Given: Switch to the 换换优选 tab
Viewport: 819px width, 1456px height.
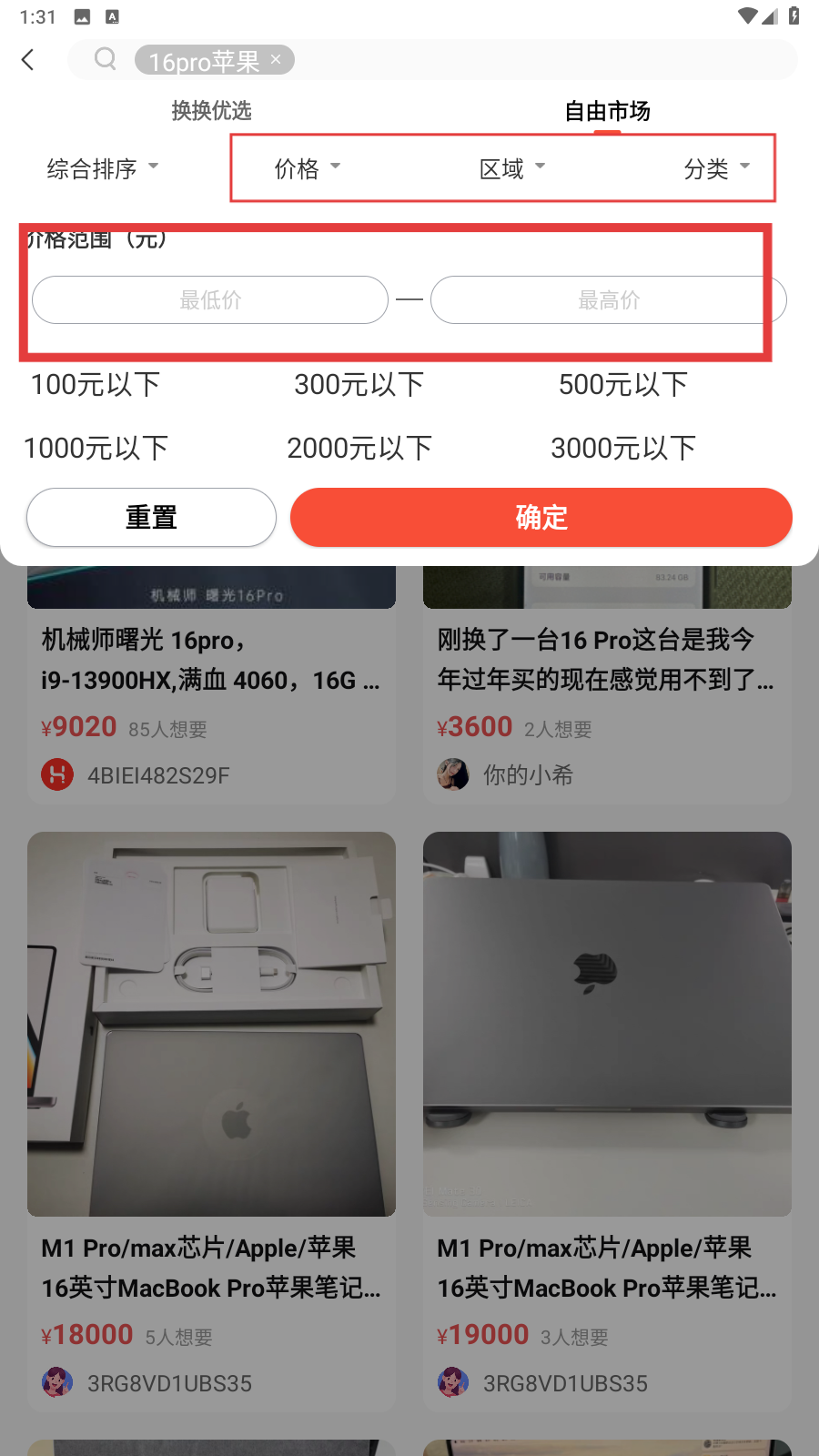Looking at the screenshot, I should [211, 111].
